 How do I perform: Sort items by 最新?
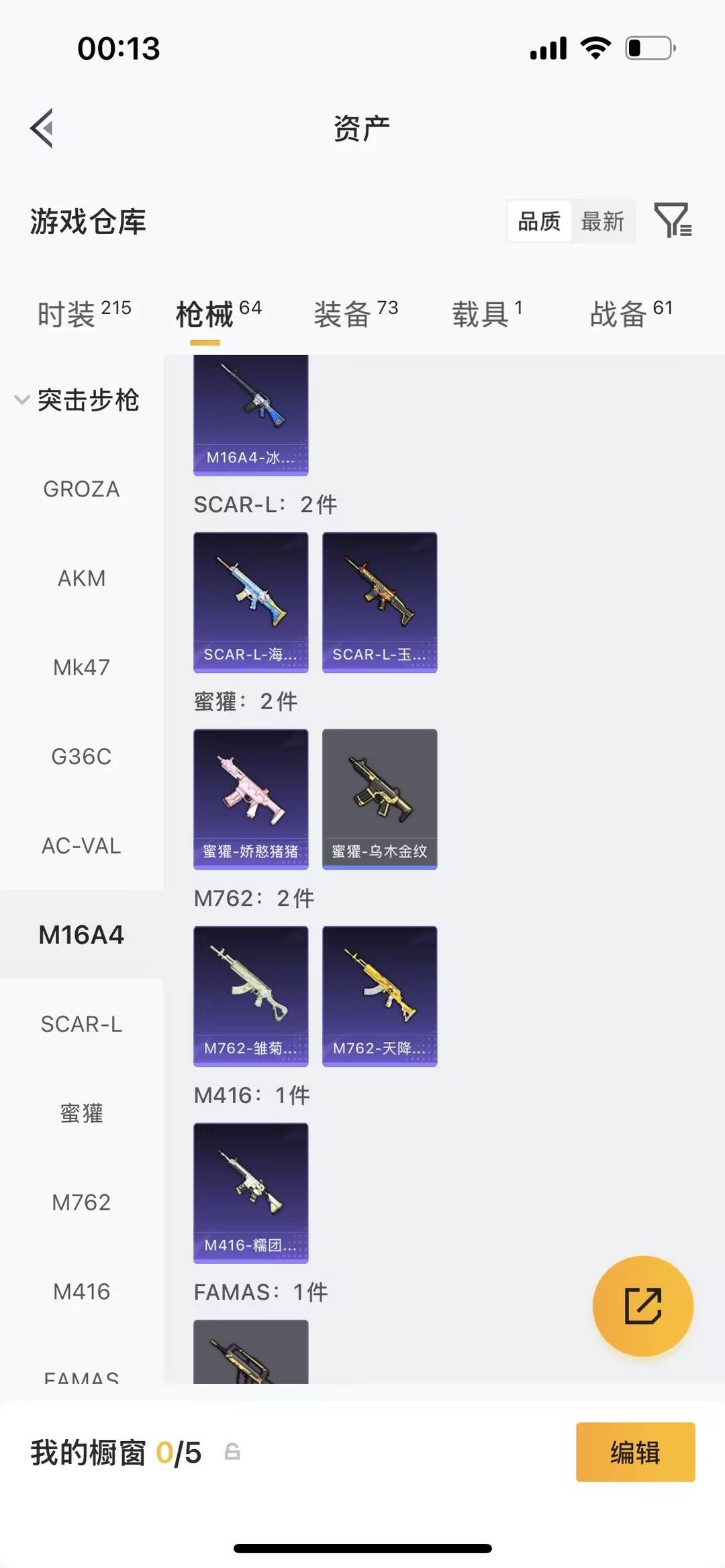tap(602, 221)
